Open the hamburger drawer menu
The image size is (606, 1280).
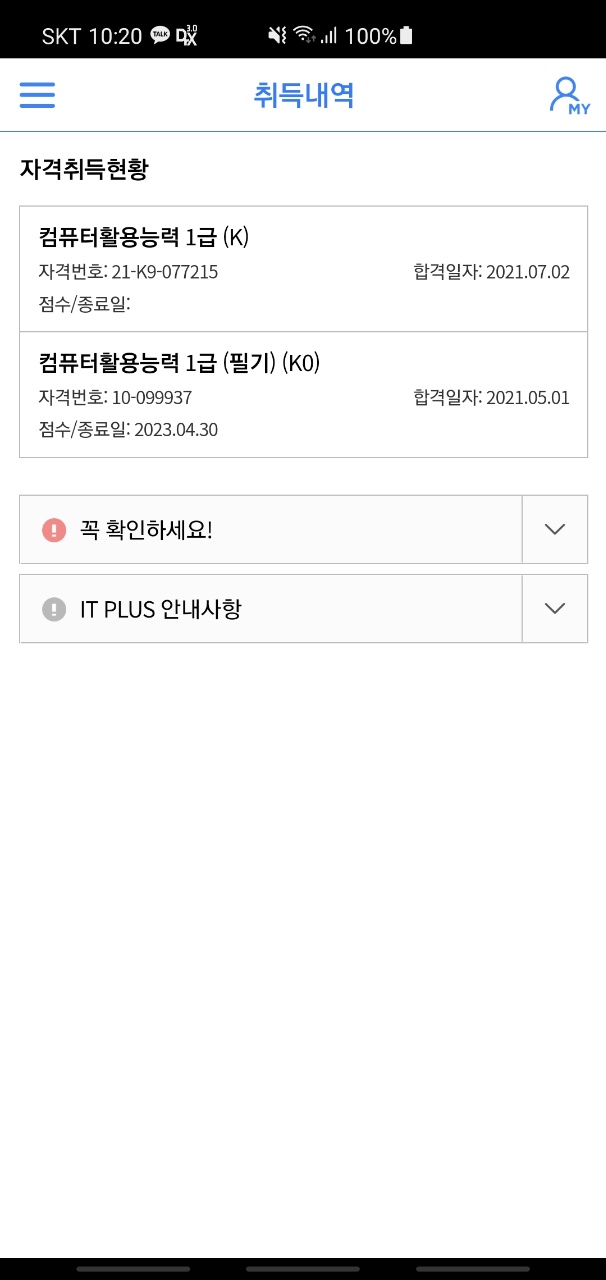tap(37, 95)
